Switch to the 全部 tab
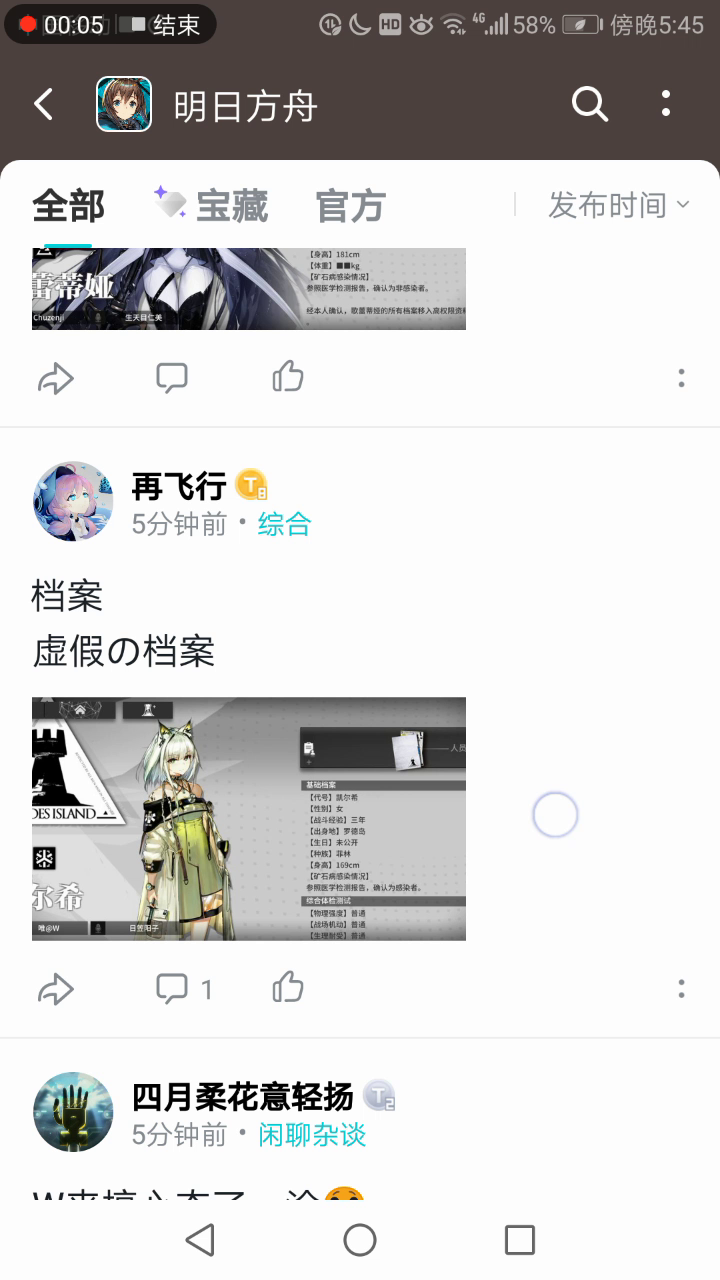Viewport: 720px width, 1280px height. 68,206
